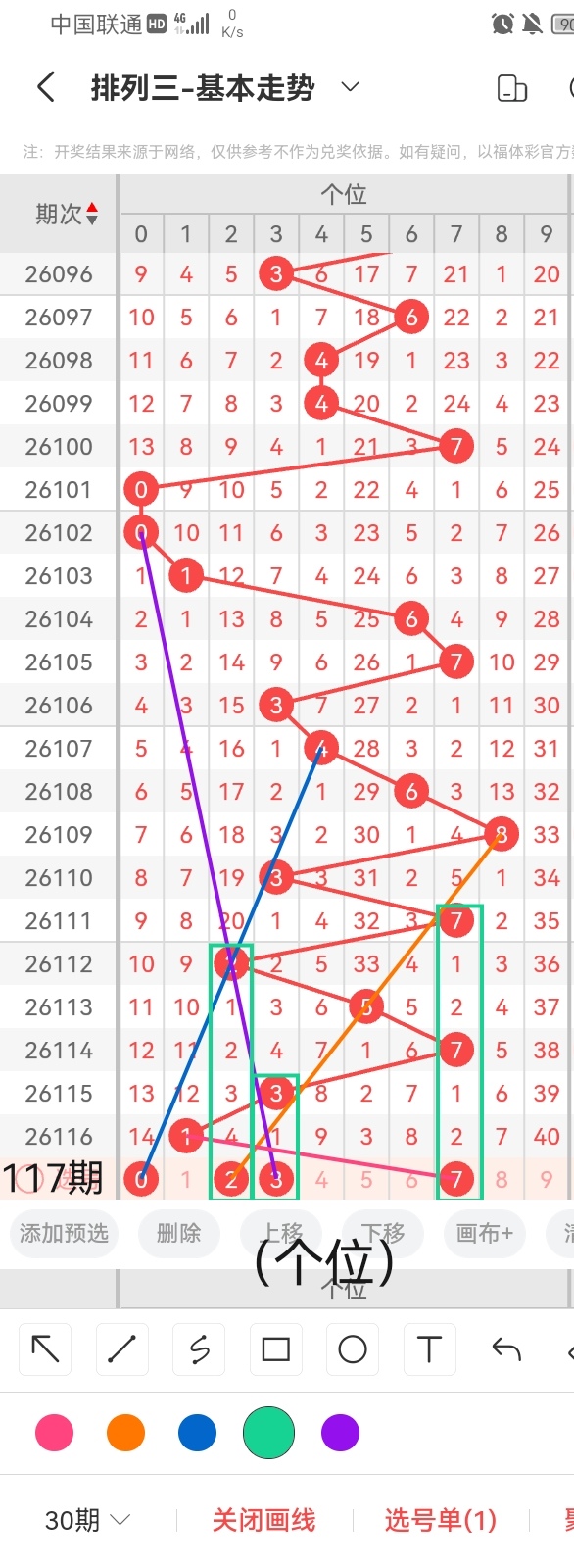Choose the pink drawing color
Image resolution: width=574 pixels, height=1568 pixels.
point(54,1433)
